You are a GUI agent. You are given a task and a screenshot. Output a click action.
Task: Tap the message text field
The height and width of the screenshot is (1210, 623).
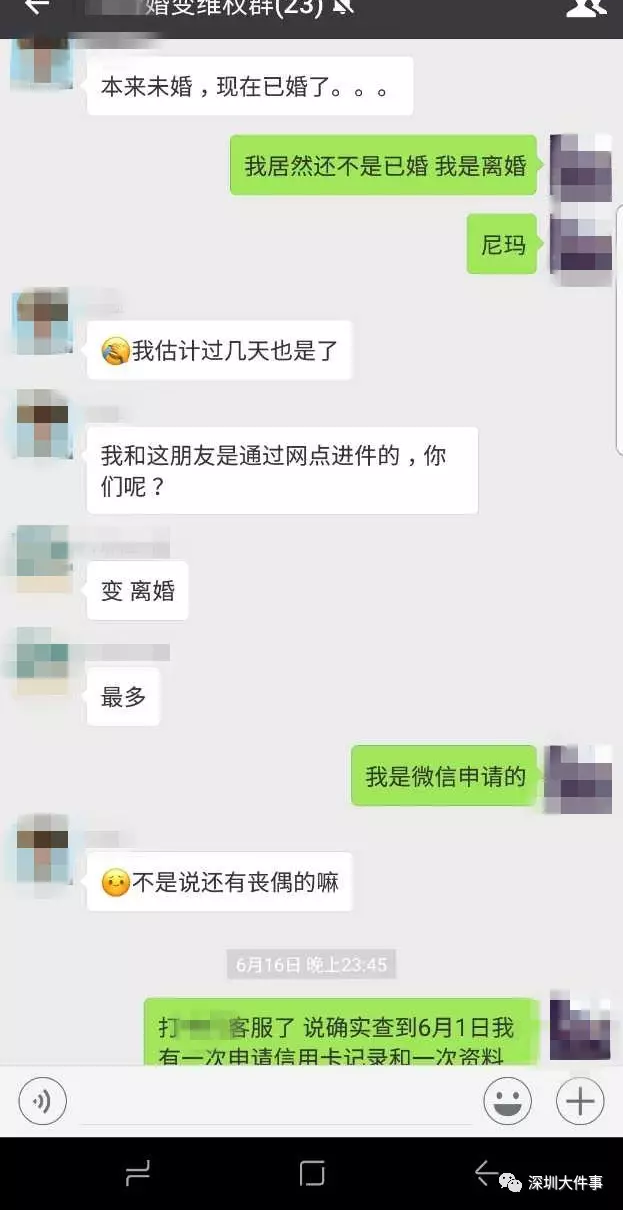[x=275, y=1102]
